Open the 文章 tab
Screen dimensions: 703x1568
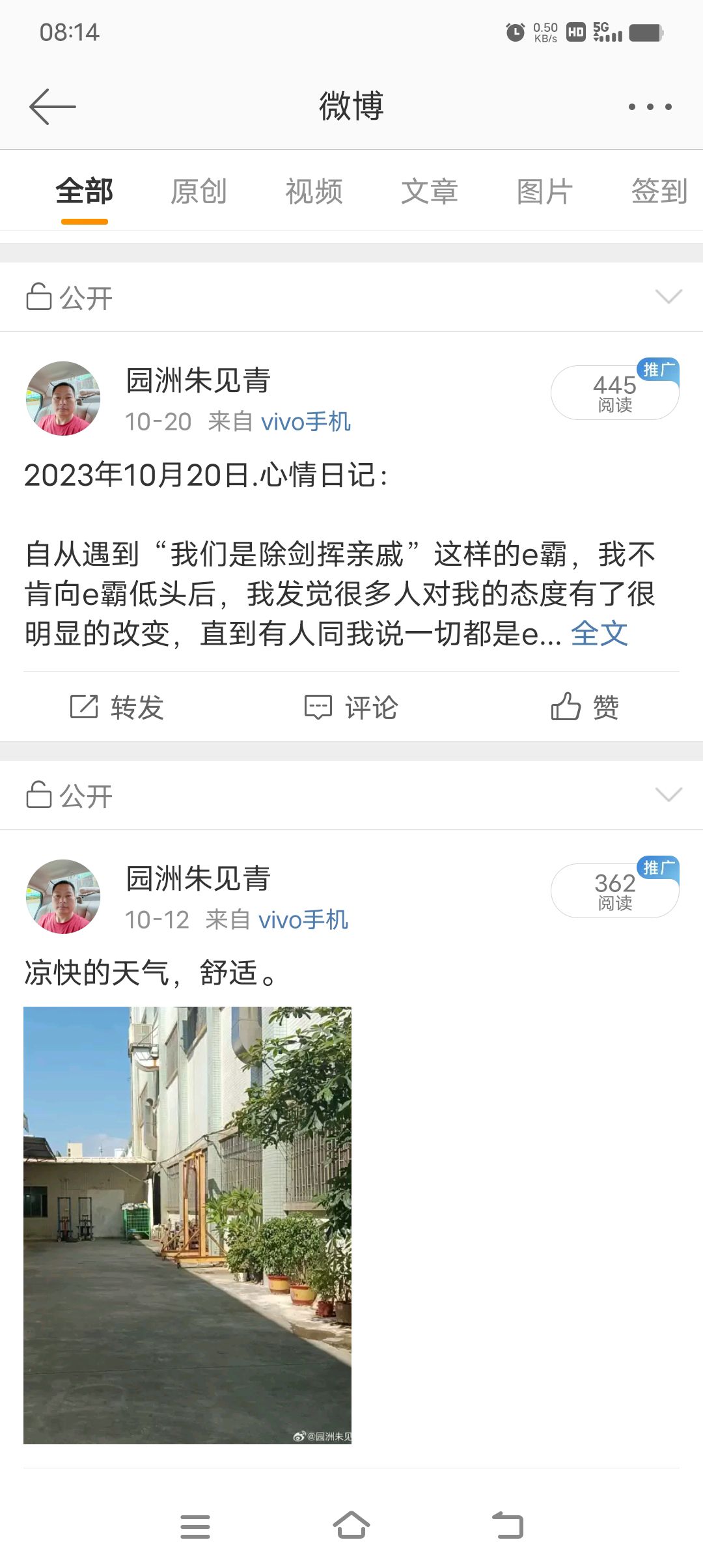click(x=429, y=191)
